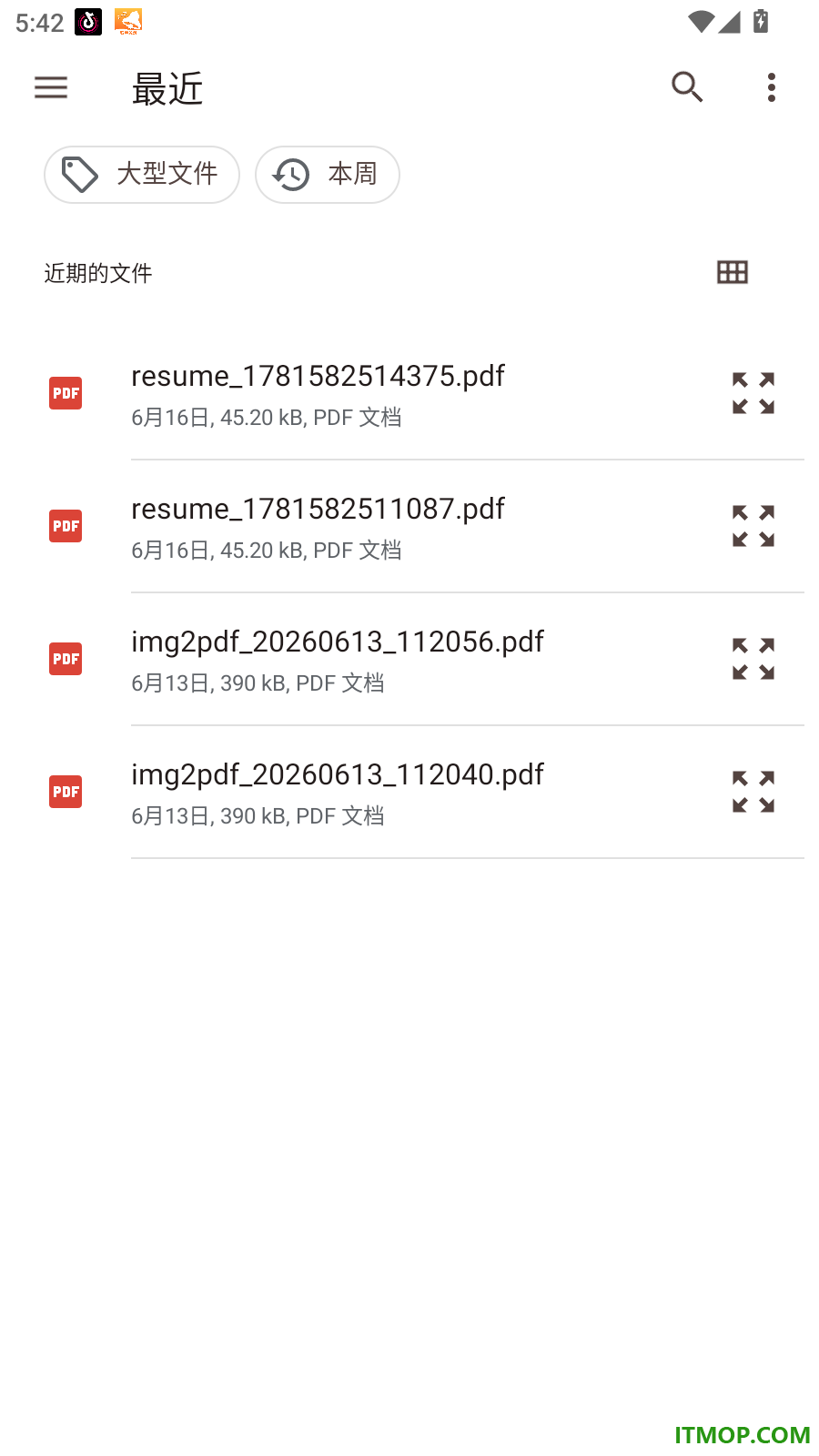This screenshot has height=1456, width=819.
Task: Preview resume_1781582511087.pdf with the expand icon
Action: click(753, 526)
